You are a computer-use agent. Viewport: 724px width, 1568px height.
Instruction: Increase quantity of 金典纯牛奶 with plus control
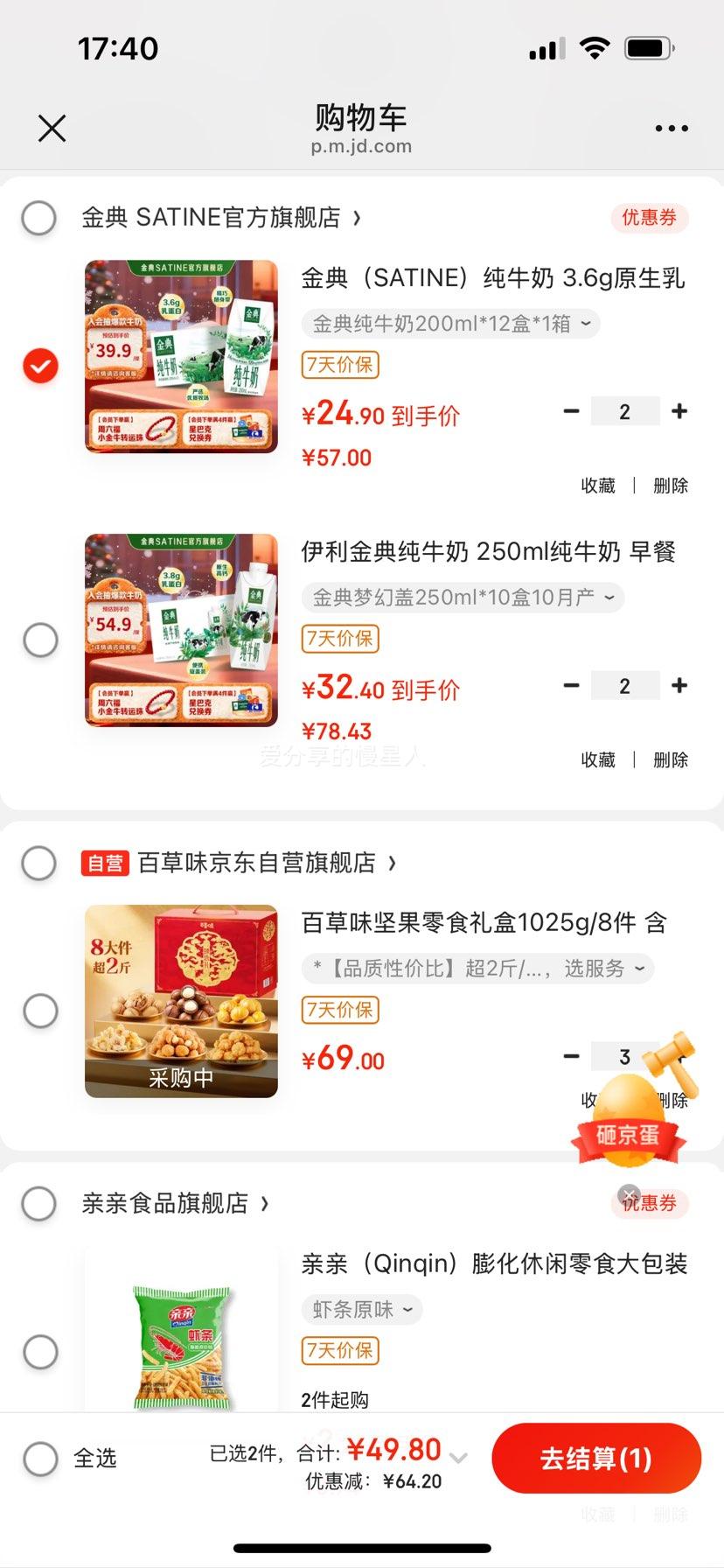click(679, 410)
